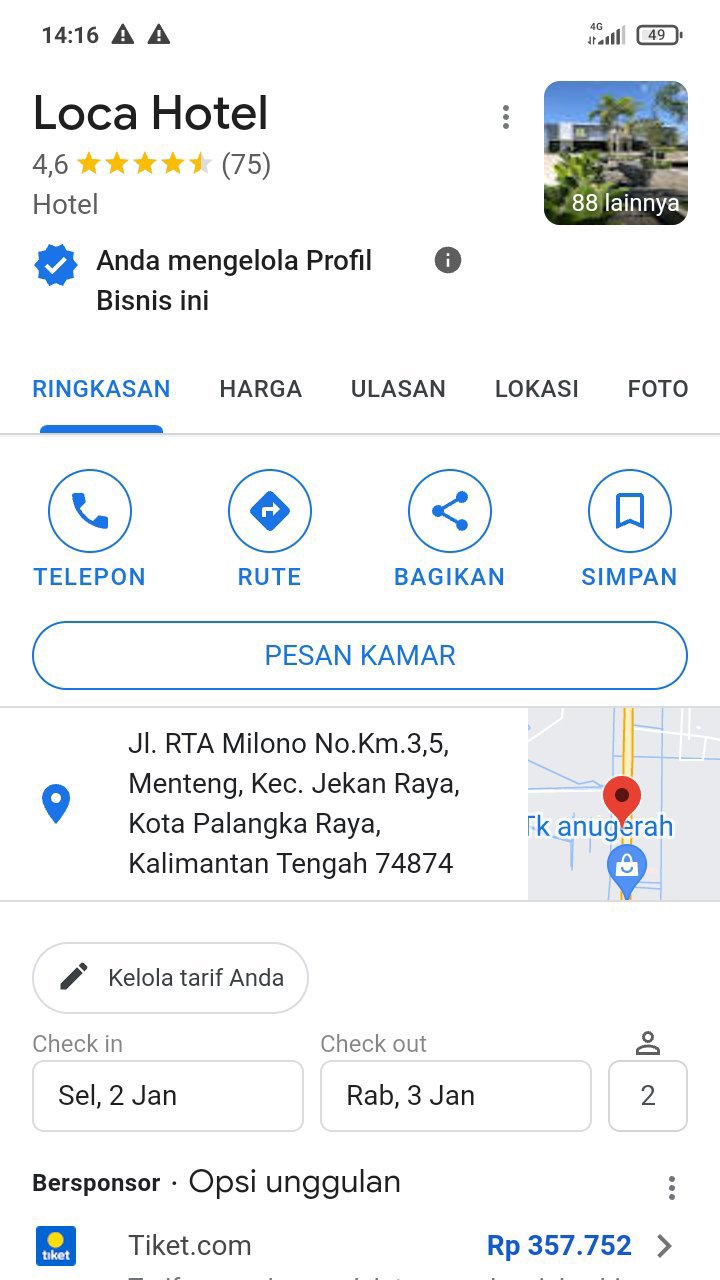Tap the info icon beside Profil Bisnis

448,261
